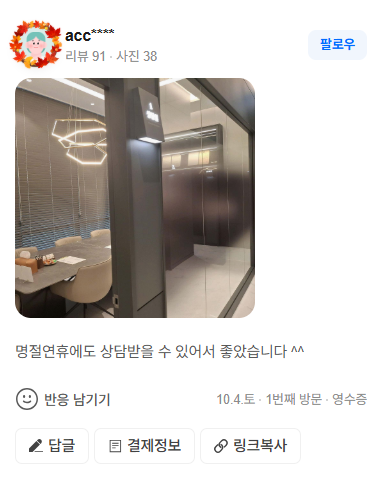Open the review photo of the consultation room
This screenshot has width=379, height=488.
[135, 198]
